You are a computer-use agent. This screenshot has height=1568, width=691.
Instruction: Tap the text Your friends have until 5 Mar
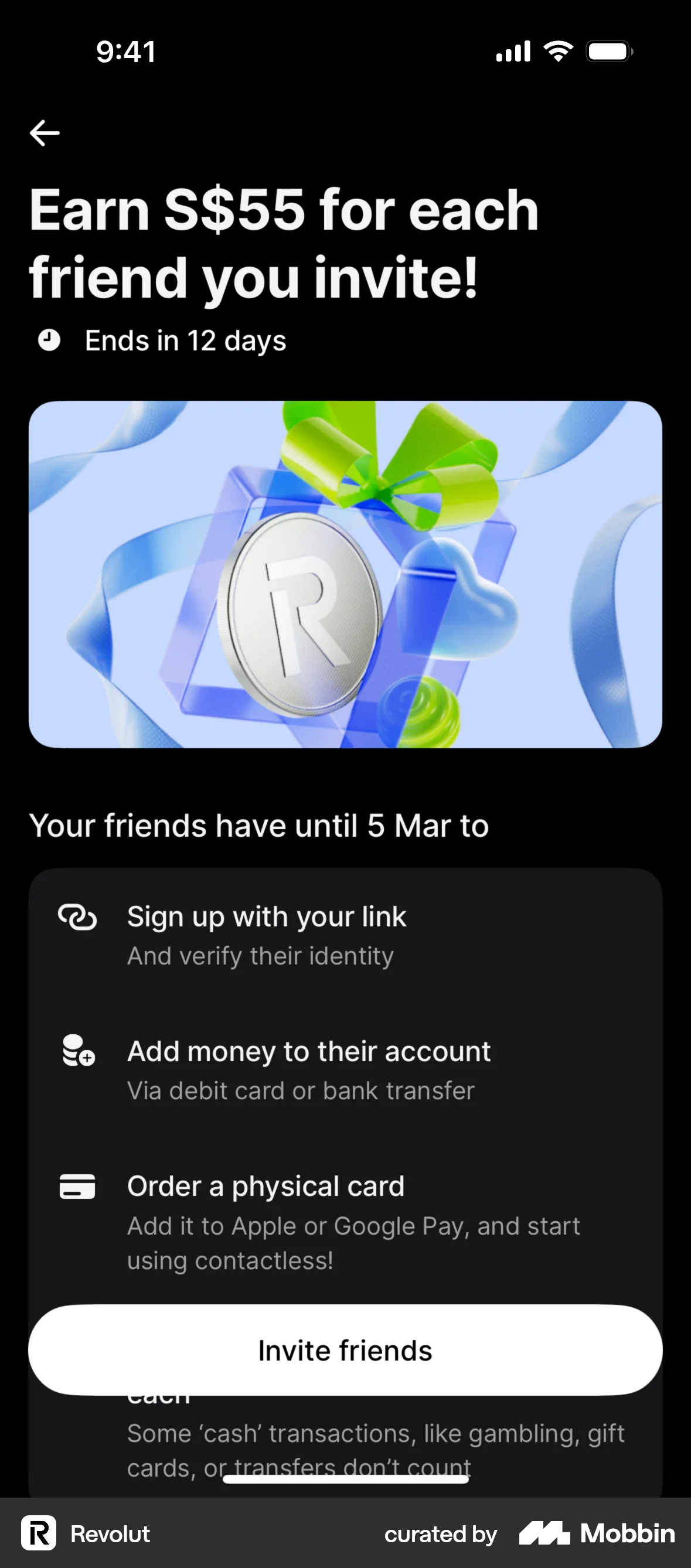258,826
